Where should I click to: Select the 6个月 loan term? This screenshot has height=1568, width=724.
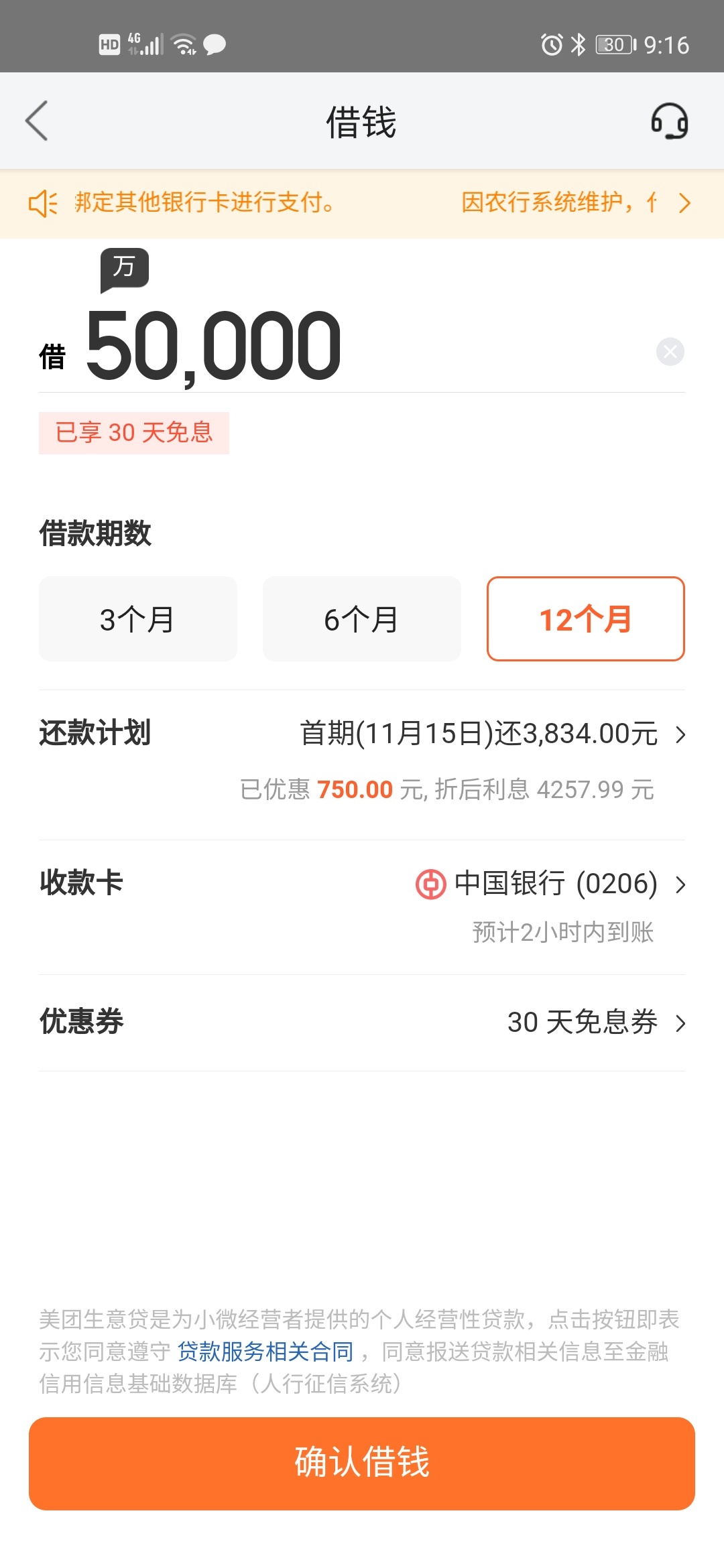362,619
